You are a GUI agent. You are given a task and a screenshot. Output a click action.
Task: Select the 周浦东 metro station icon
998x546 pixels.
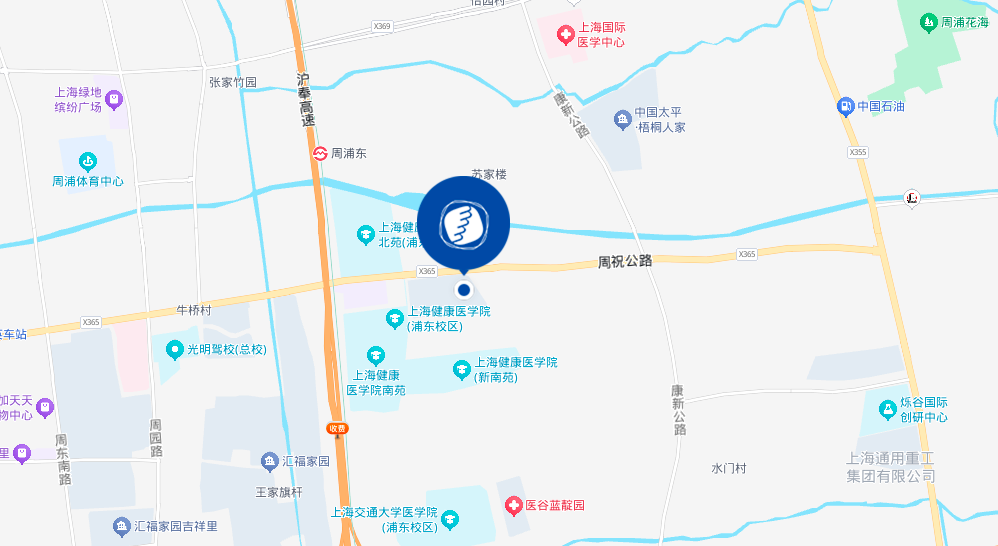(x=320, y=154)
